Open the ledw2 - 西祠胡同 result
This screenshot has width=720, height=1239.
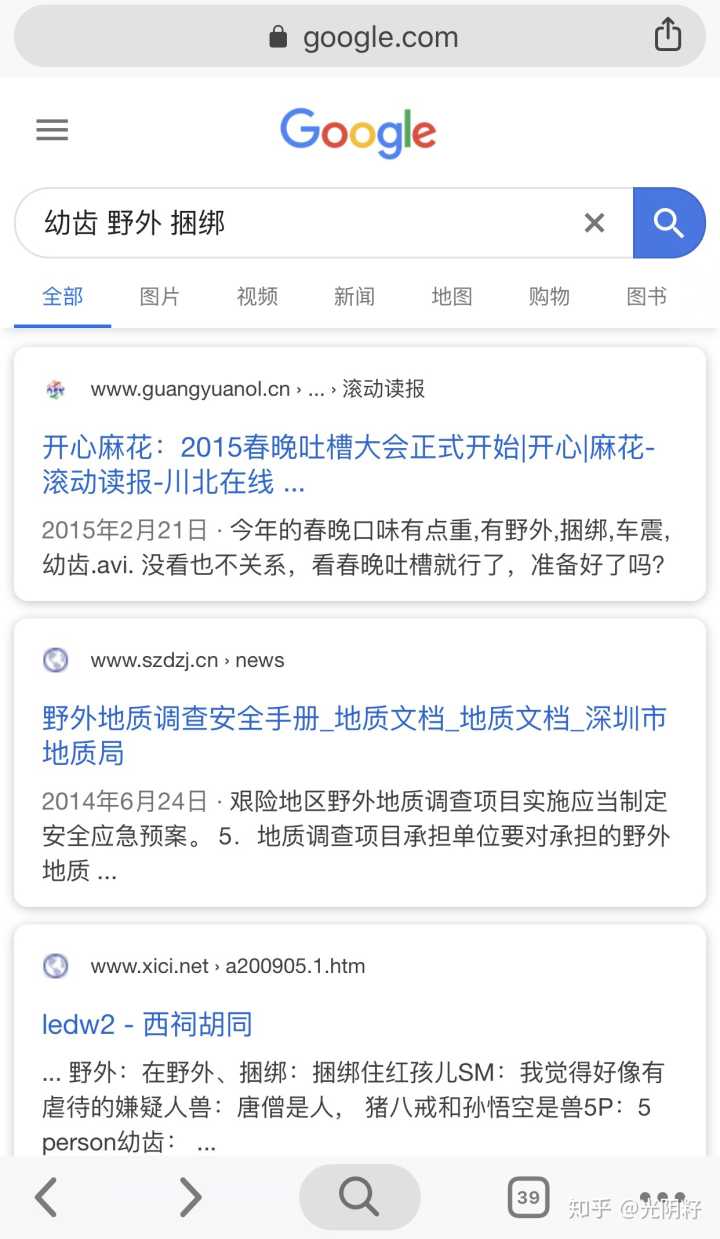(147, 1024)
